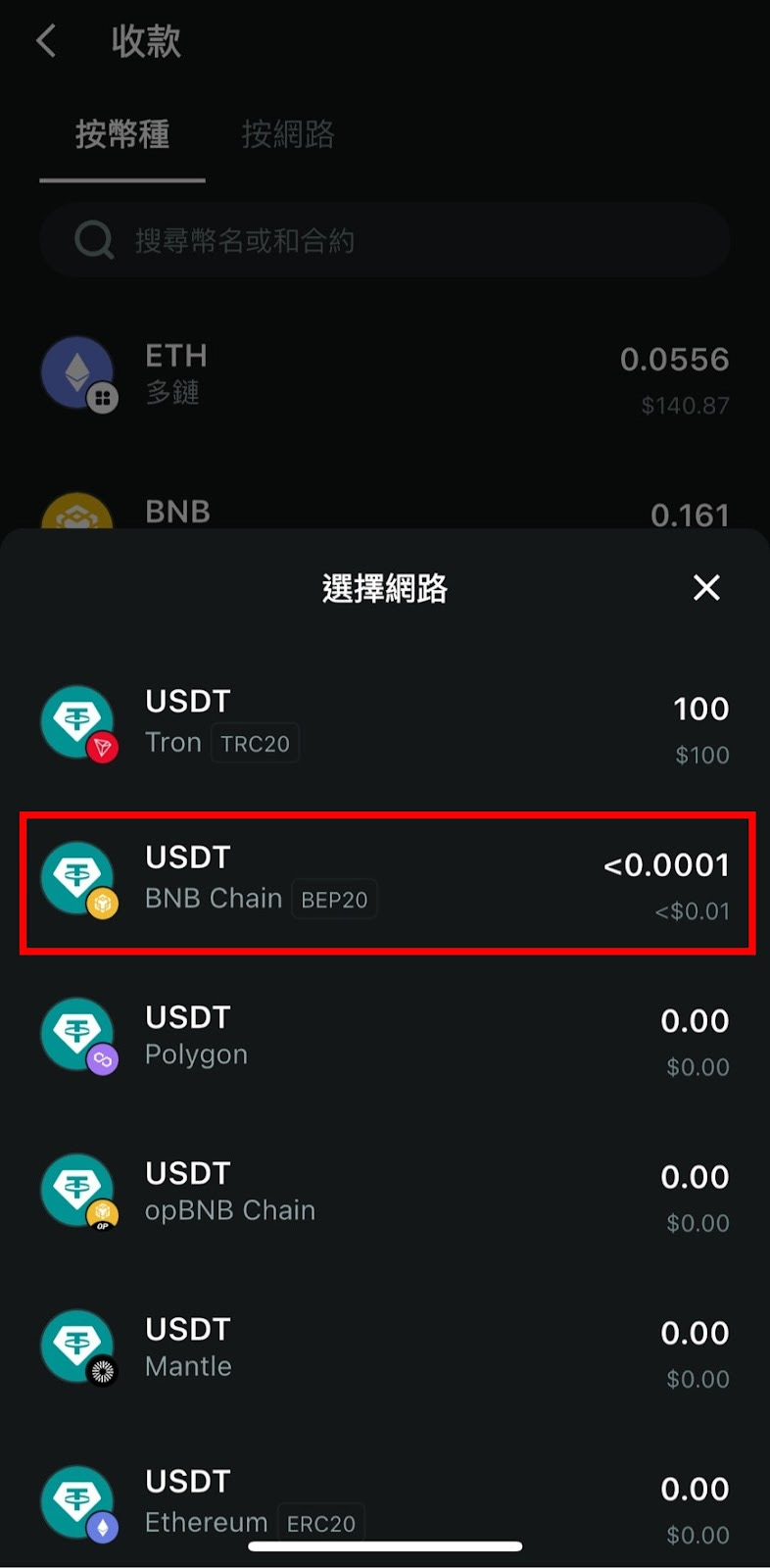The height and width of the screenshot is (1568, 770).
Task: Select USDT on Polygon network
Action: point(385,1038)
